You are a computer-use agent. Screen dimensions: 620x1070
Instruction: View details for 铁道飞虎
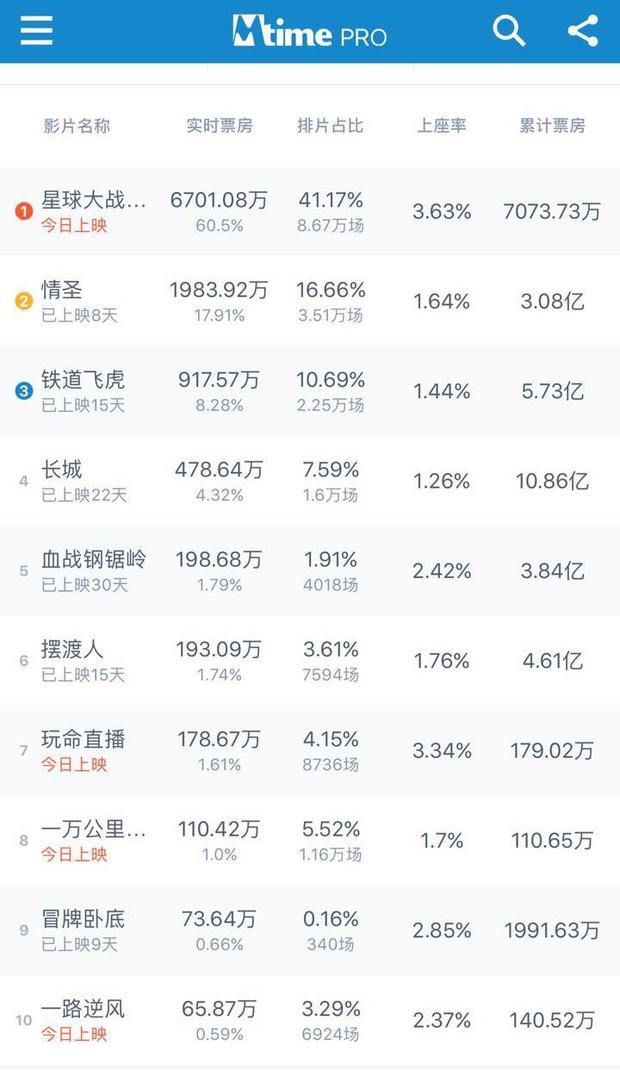310,391
